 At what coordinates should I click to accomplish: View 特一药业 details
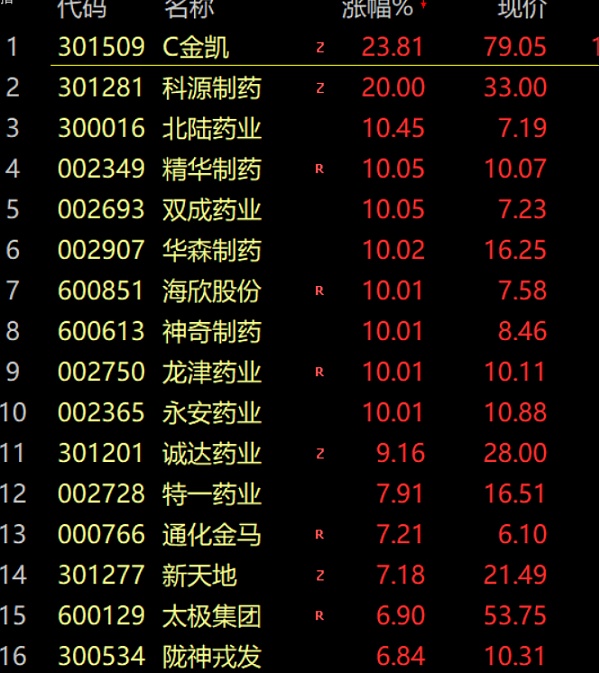click(x=212, y=493)
